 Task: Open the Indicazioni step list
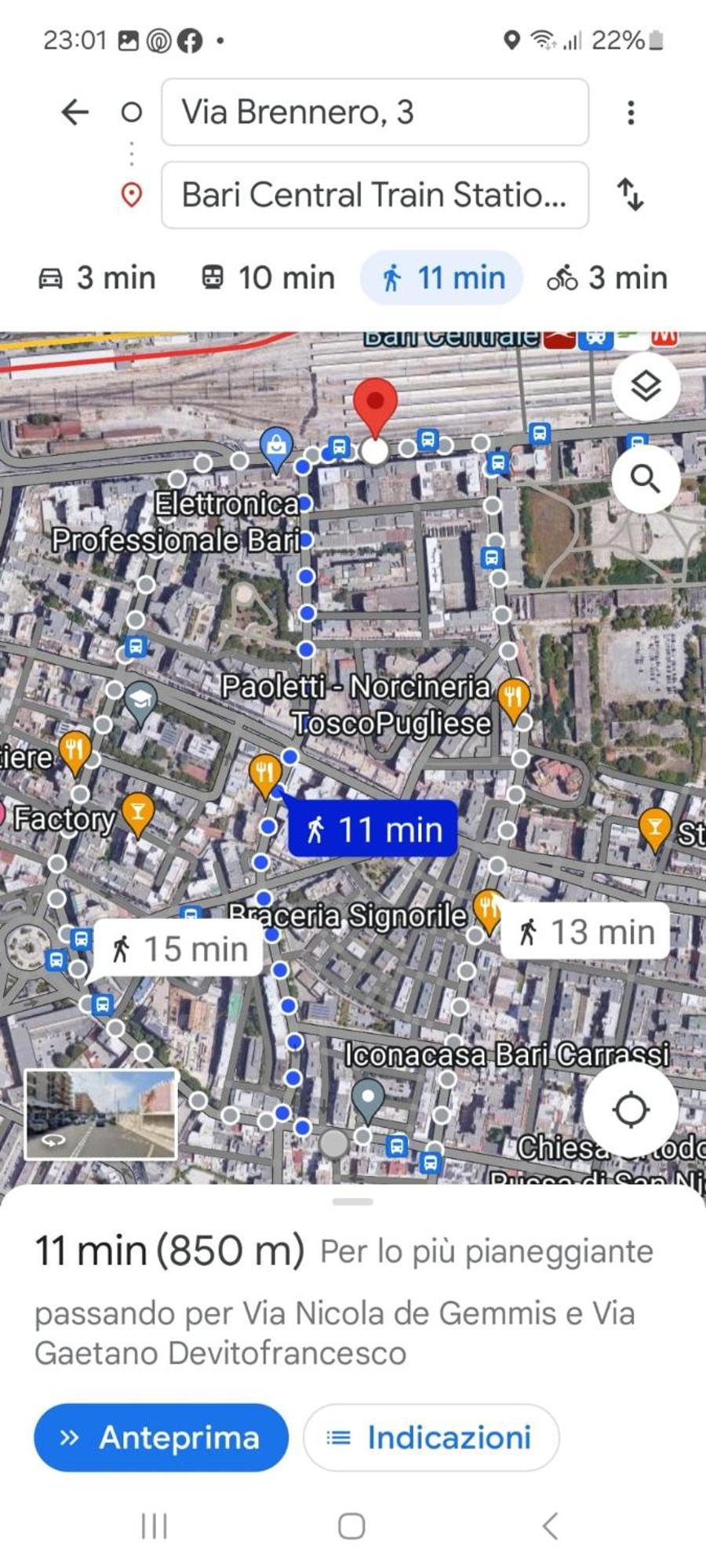[x=431, y=1438]
